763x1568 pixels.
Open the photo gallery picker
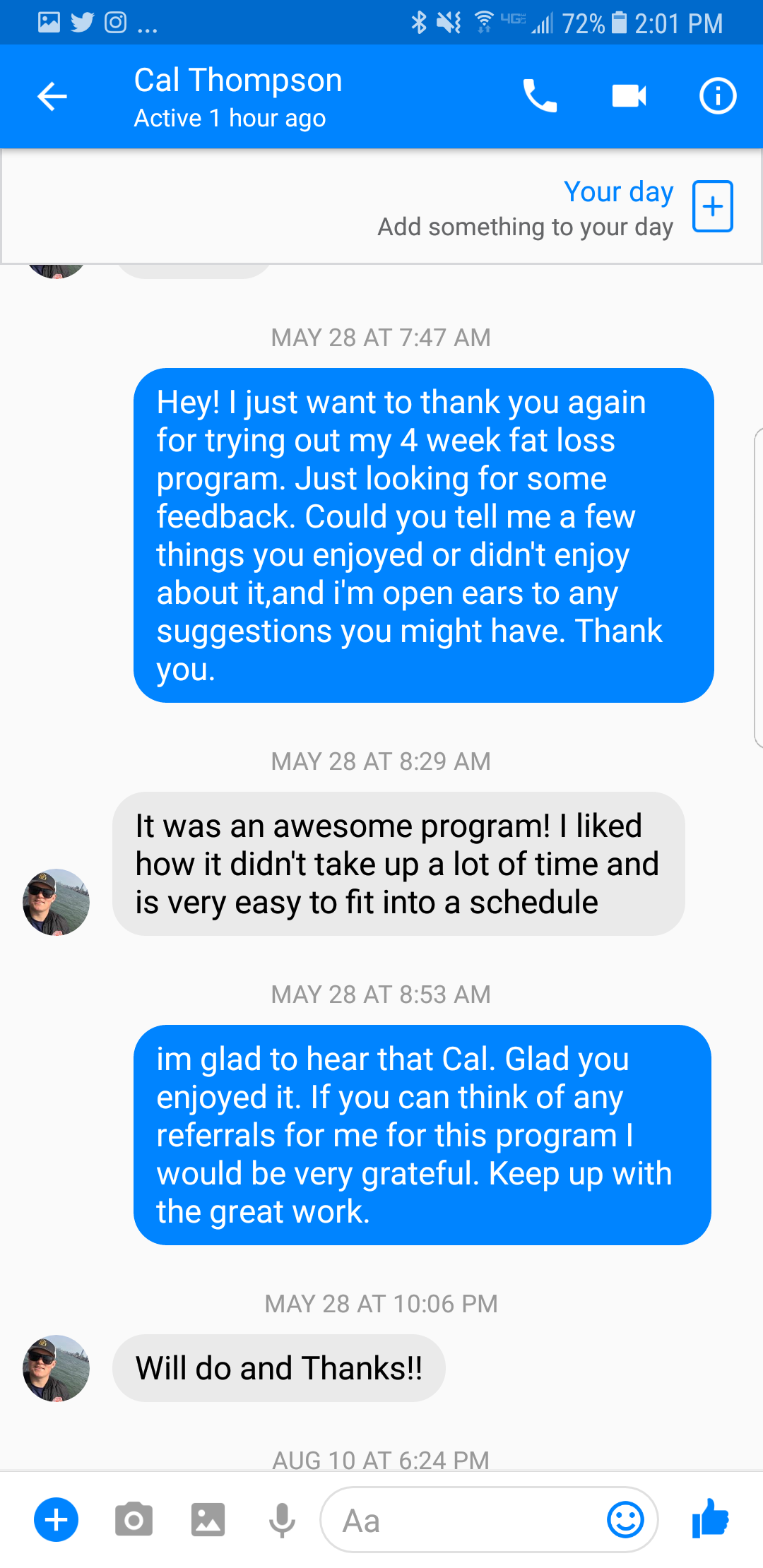(208, 1519)
